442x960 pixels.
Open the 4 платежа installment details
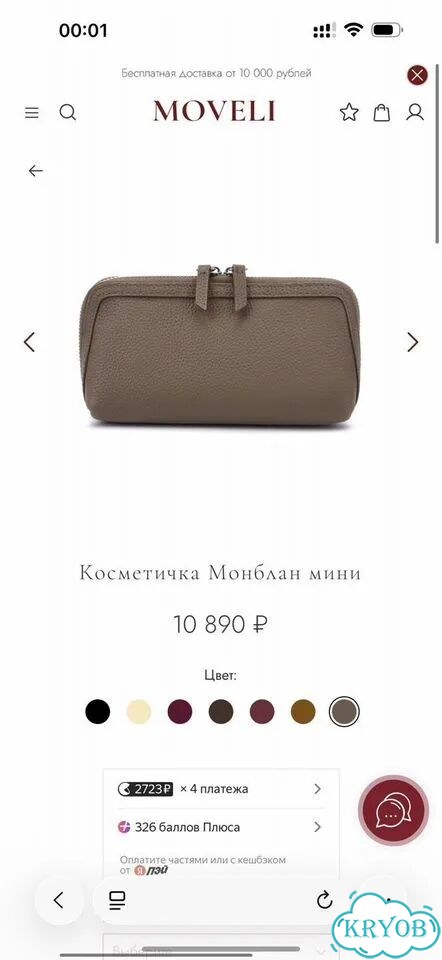coord(220,789)
